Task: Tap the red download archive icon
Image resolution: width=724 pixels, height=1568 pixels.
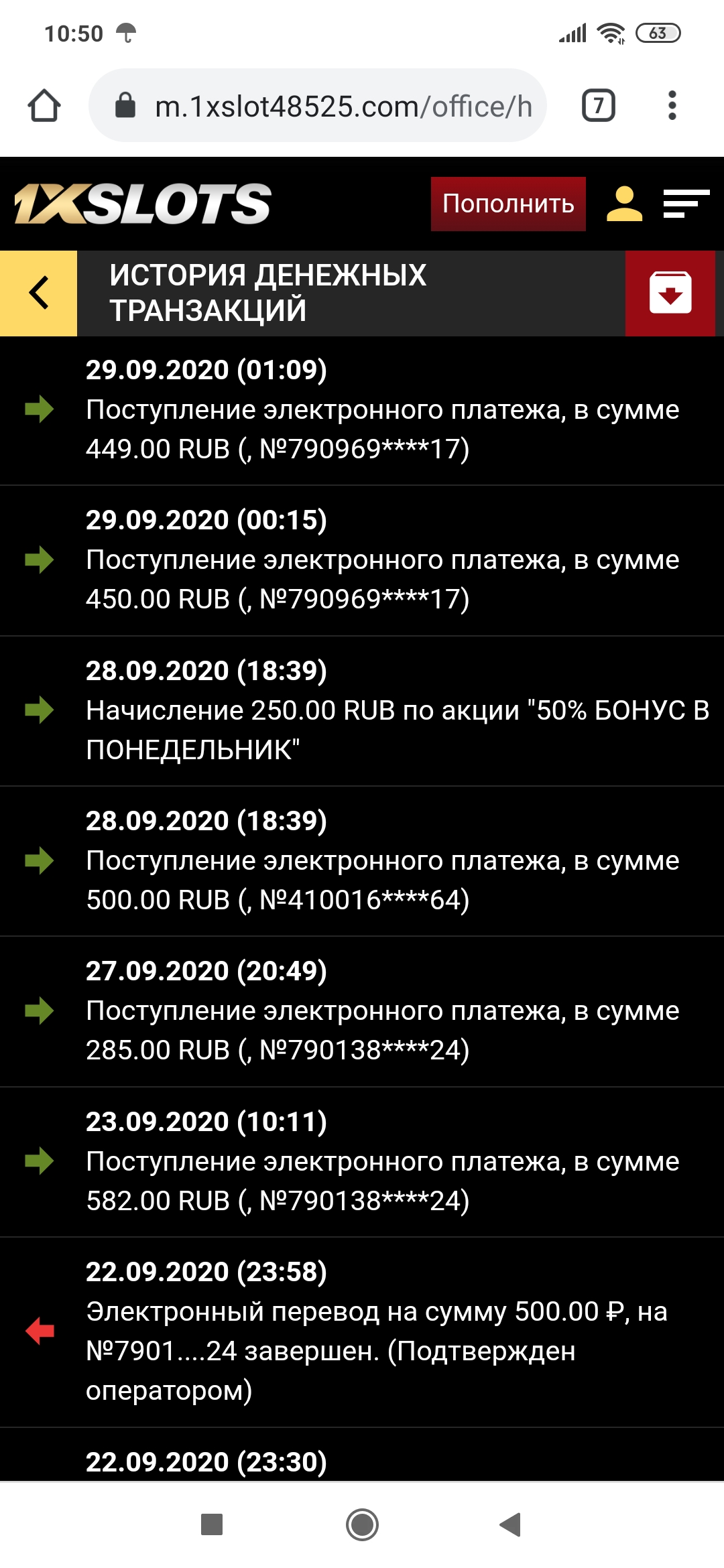Action: coord(670,293)
